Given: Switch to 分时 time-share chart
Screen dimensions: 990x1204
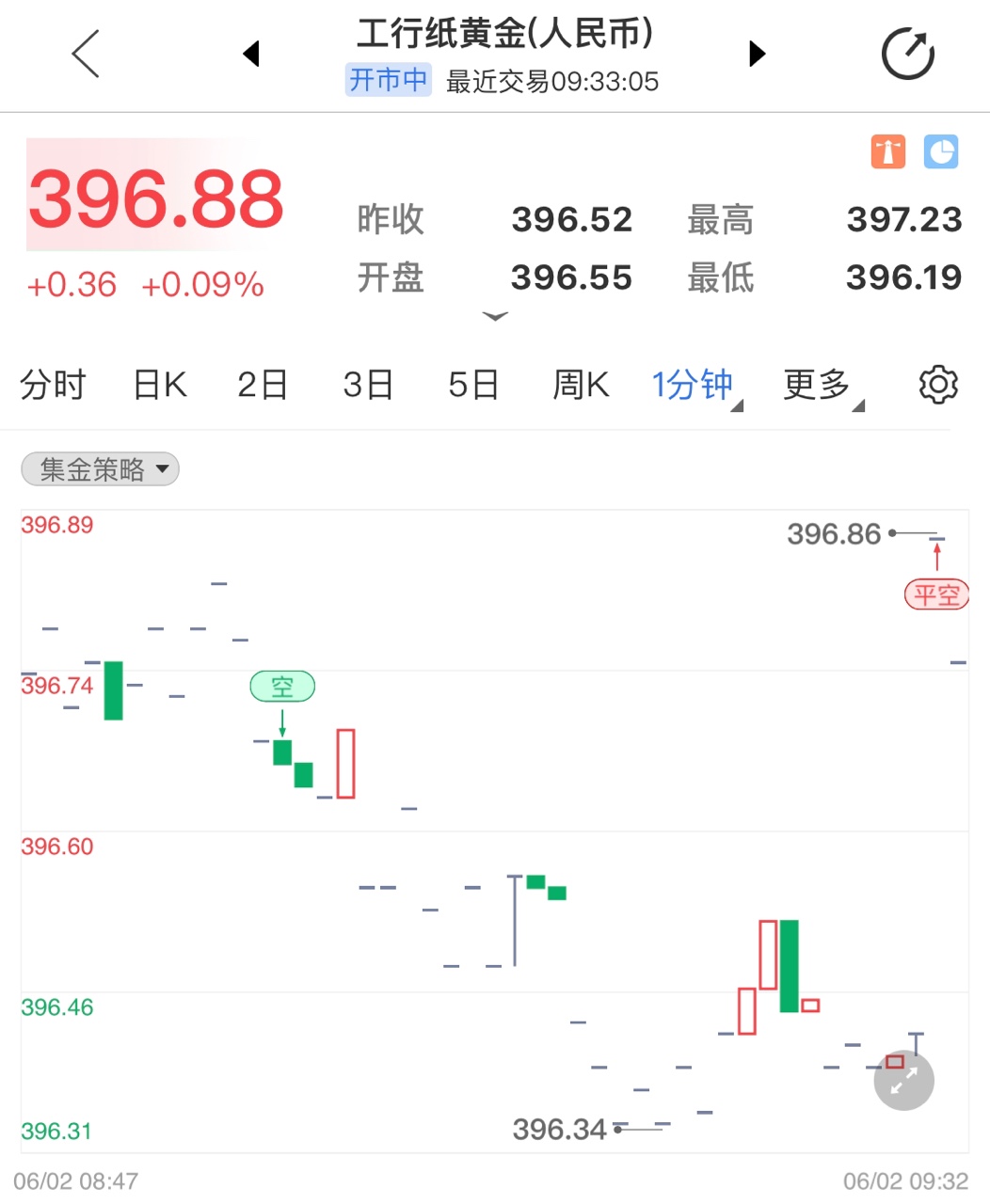Looking at the screenshot, I should coord(53,384).
